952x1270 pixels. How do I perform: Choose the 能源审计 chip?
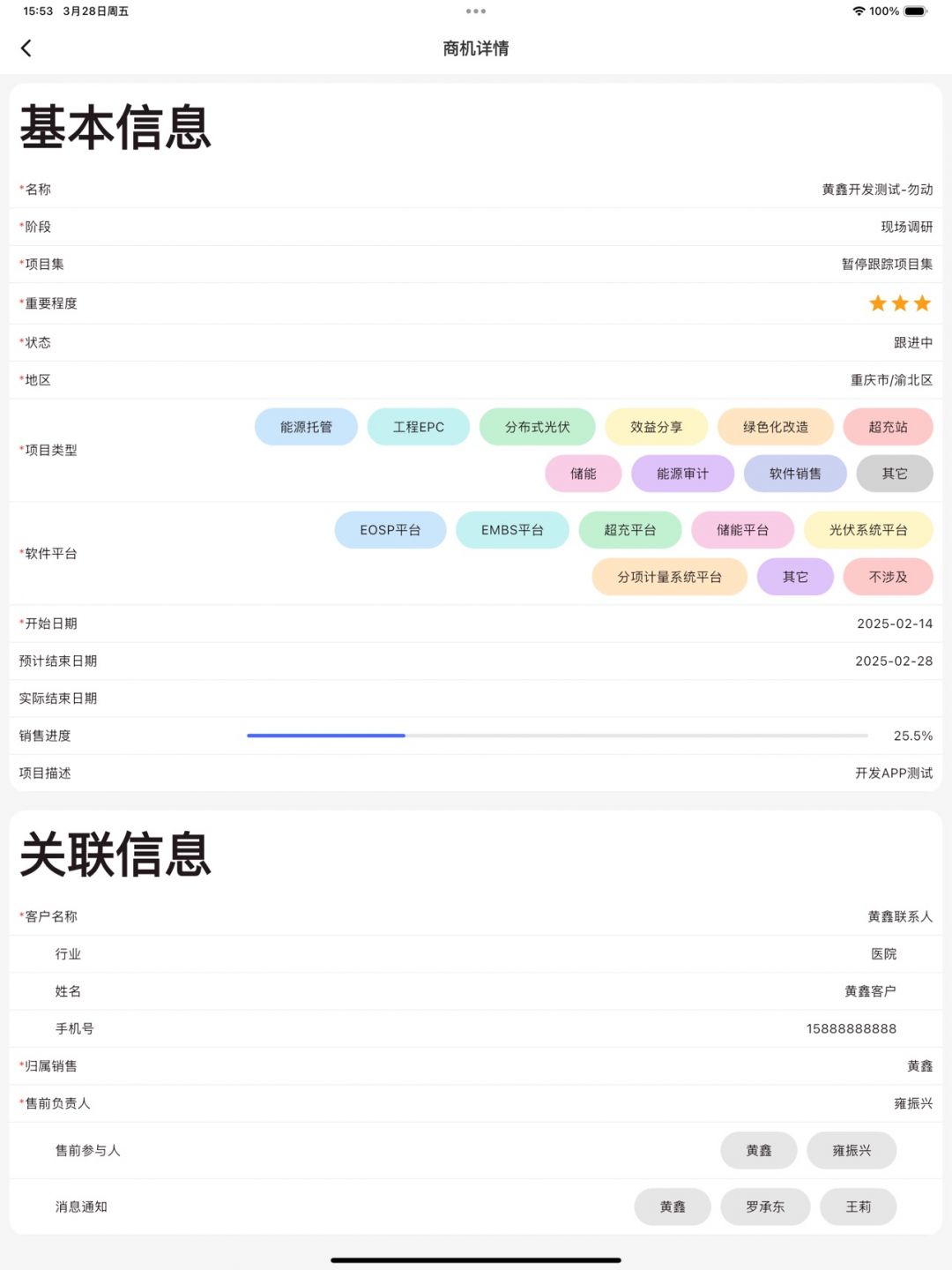tap(683, 474)
